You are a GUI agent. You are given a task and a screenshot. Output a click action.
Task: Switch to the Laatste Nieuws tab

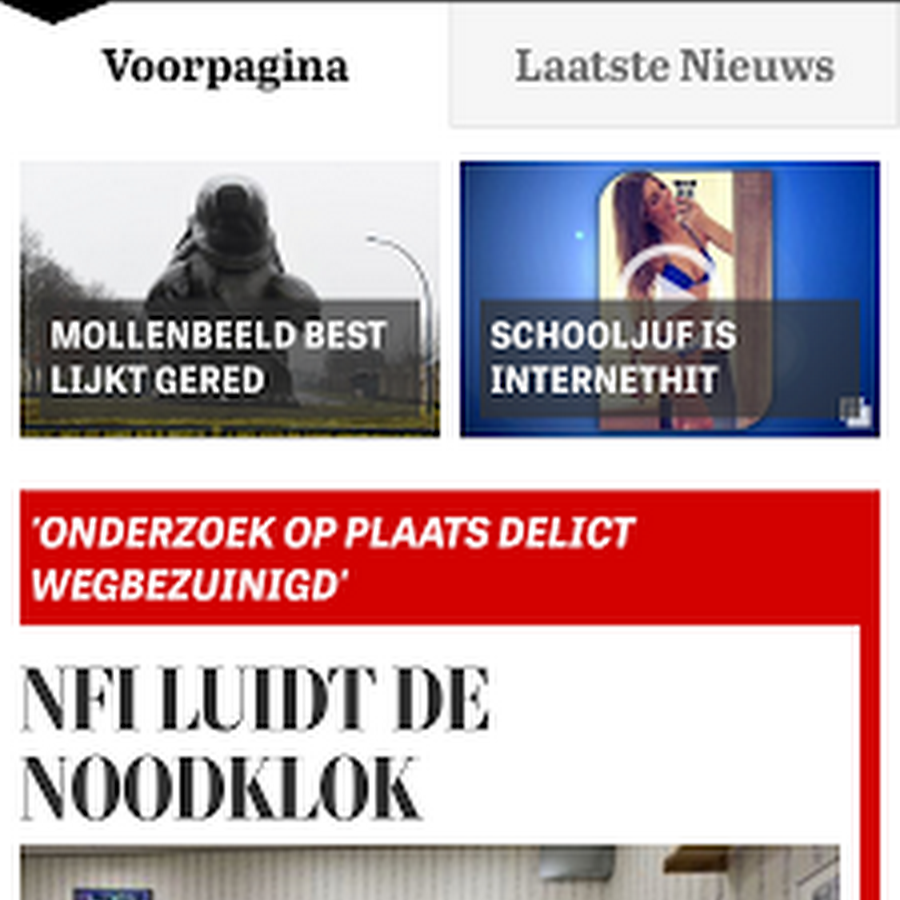[674, 66]
